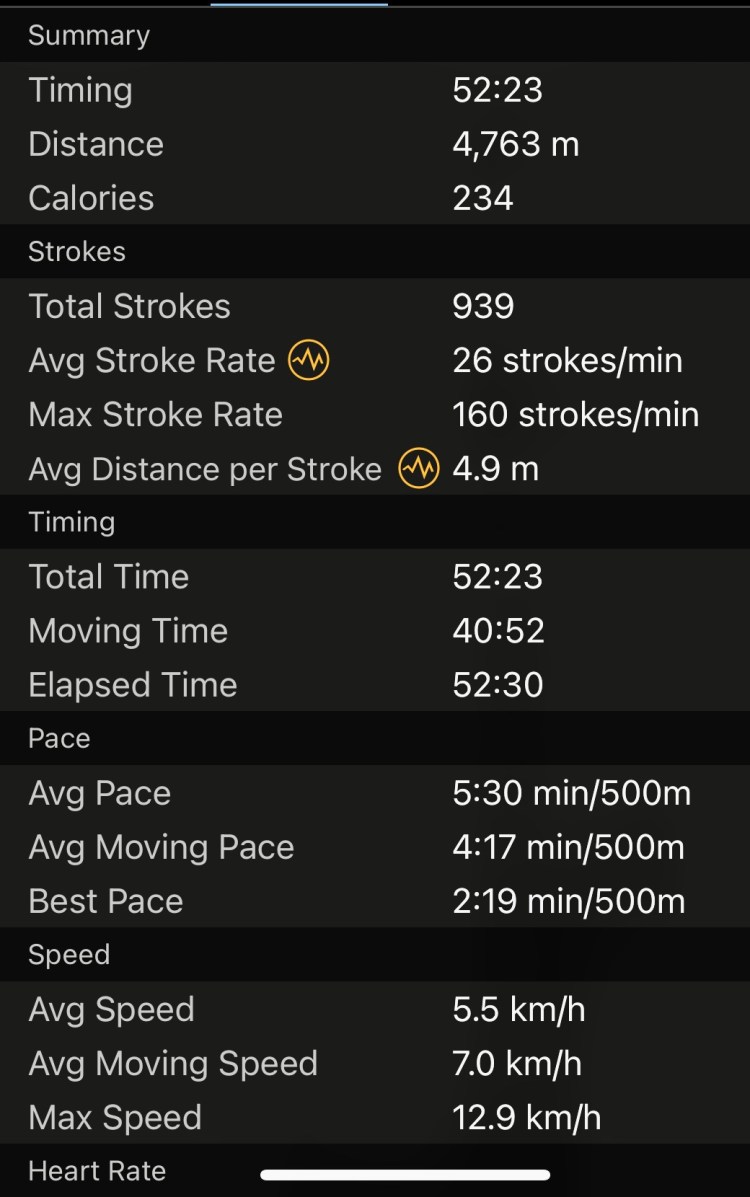
Task: Open the Avg Distance per Stroke chart icon
Action: (x=418, y=469)
